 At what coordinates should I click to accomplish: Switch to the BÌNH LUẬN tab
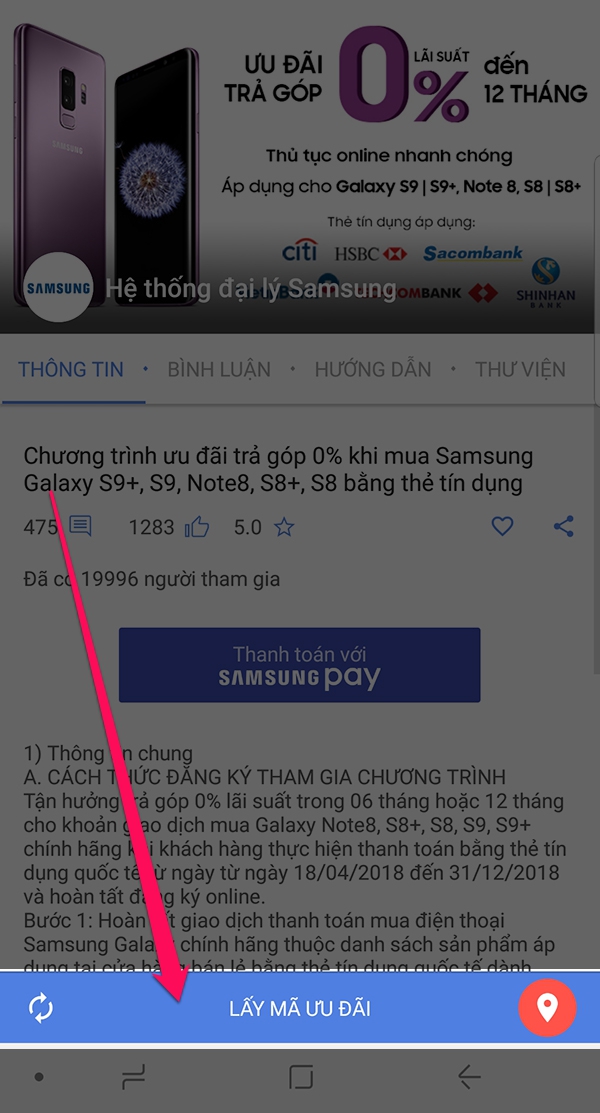point(218,369)
